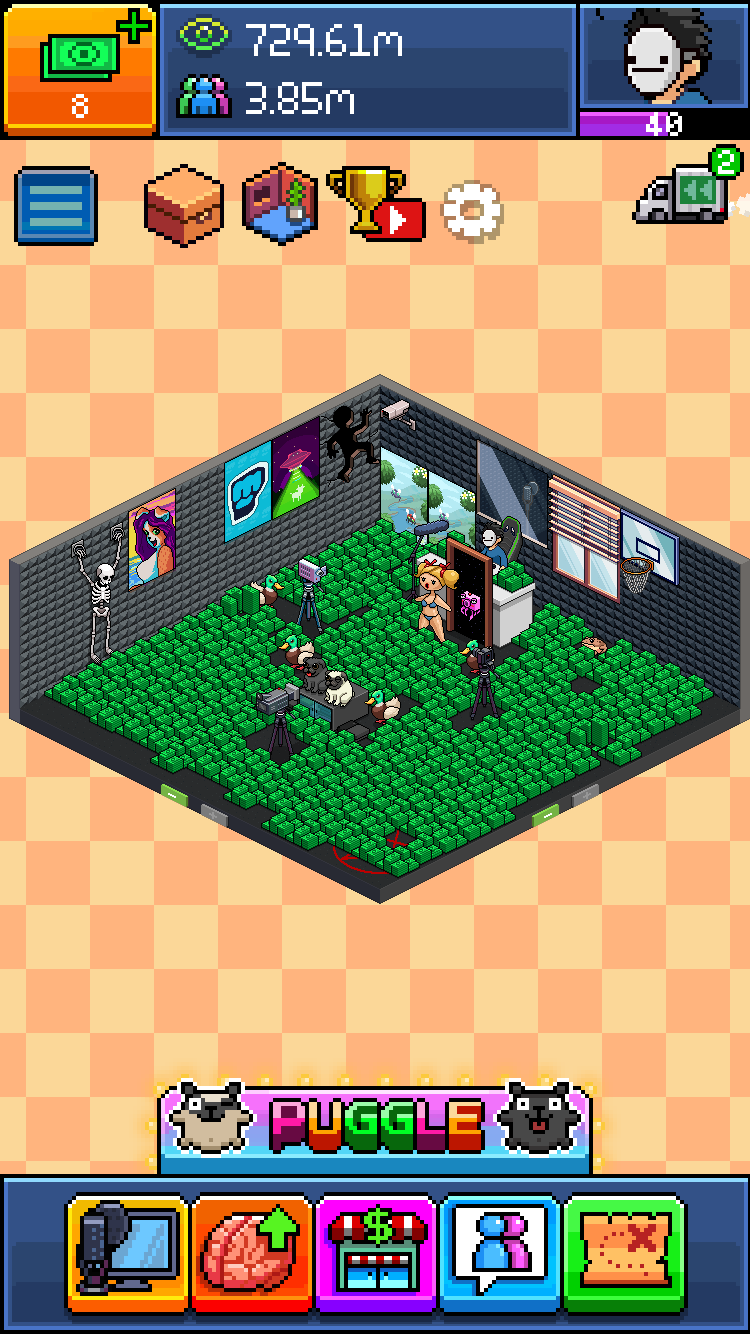Open the treasure map quests tab
This screenshot has width=750, height=1334.
(624, 1254)
